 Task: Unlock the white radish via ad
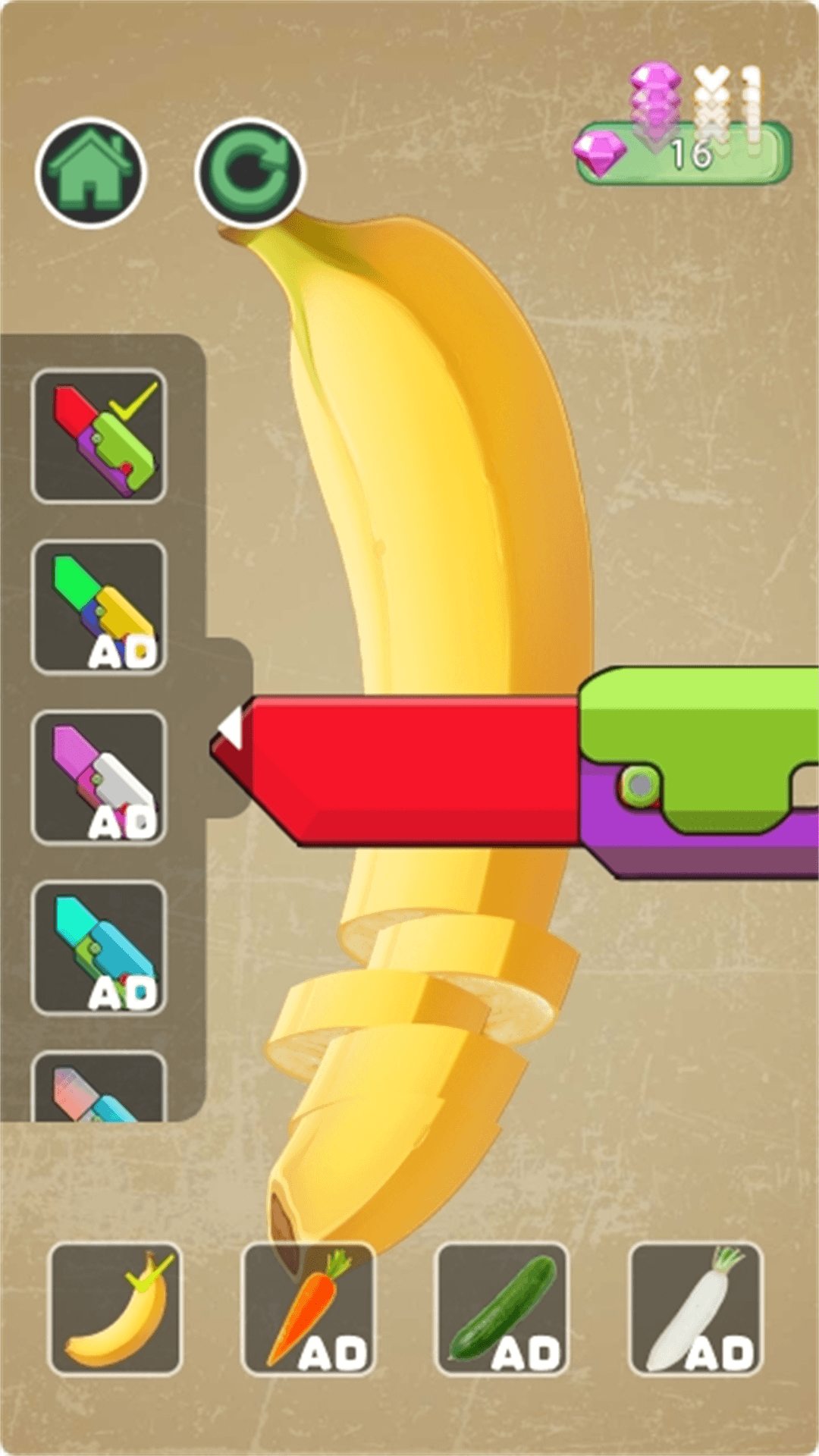pyautogui.click(x=696, y=1310)
